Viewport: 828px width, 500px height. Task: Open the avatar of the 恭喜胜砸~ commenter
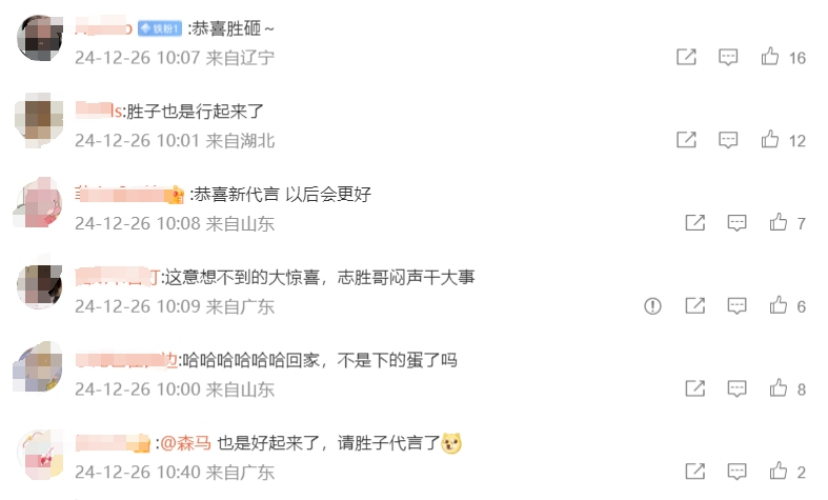(x=41, y=39)
